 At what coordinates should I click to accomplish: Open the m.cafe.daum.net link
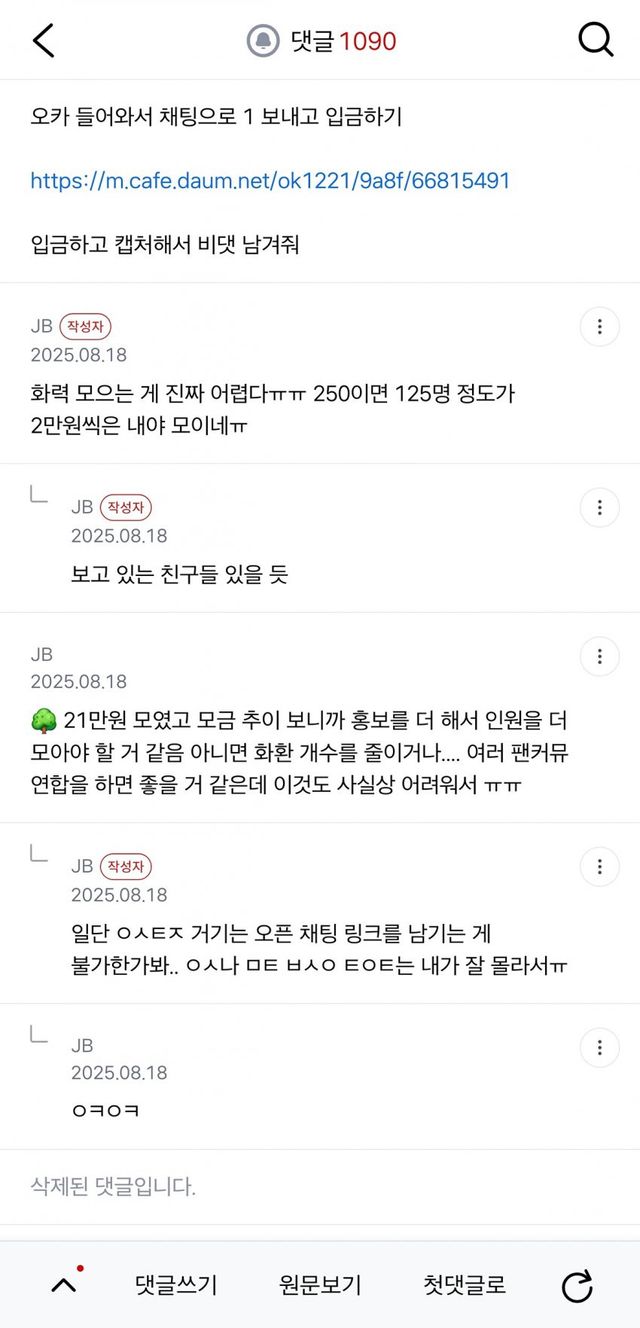270,181
